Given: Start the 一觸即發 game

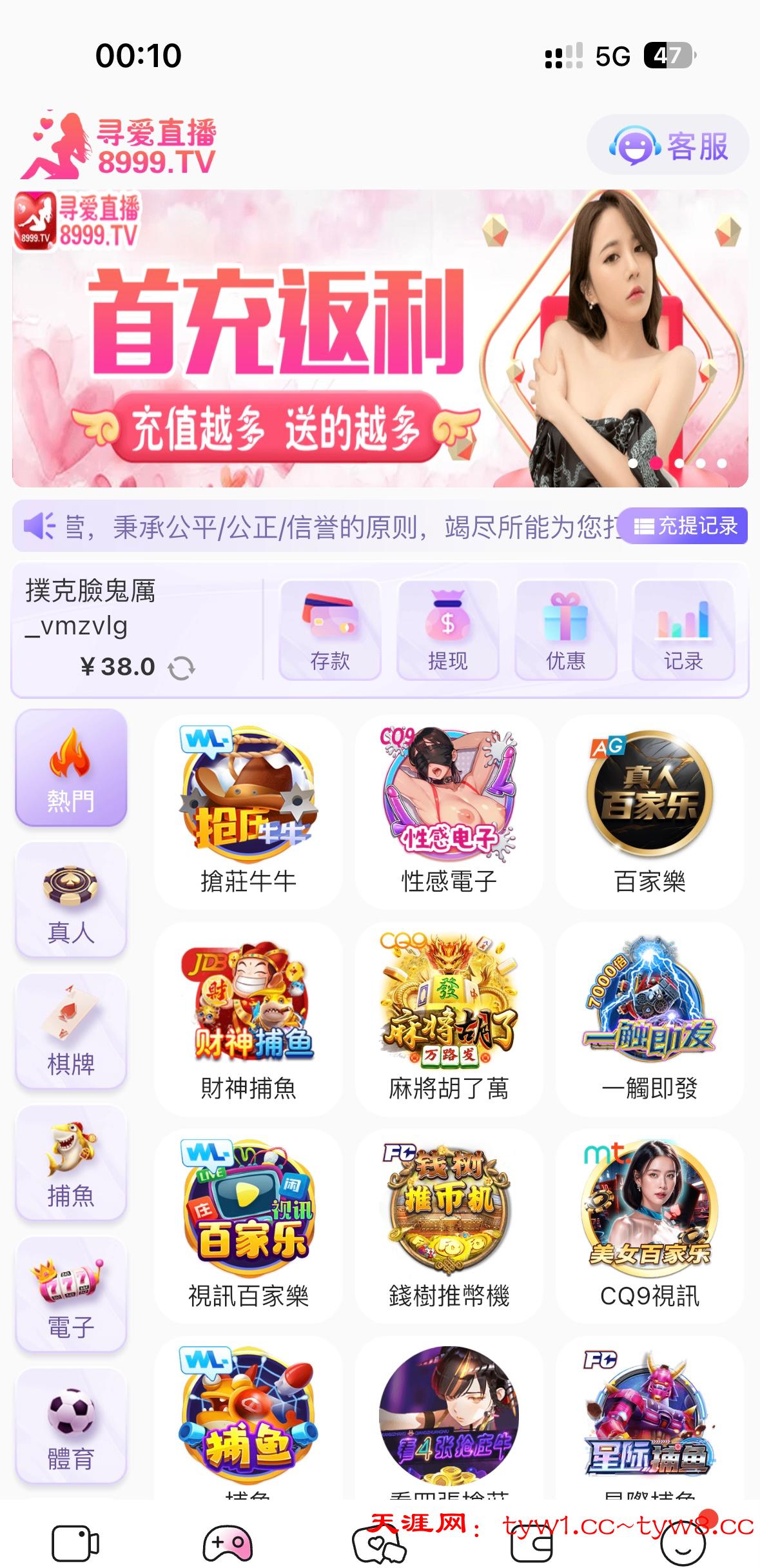Looking at the screenshot, I should click(x=650, y=1019).
